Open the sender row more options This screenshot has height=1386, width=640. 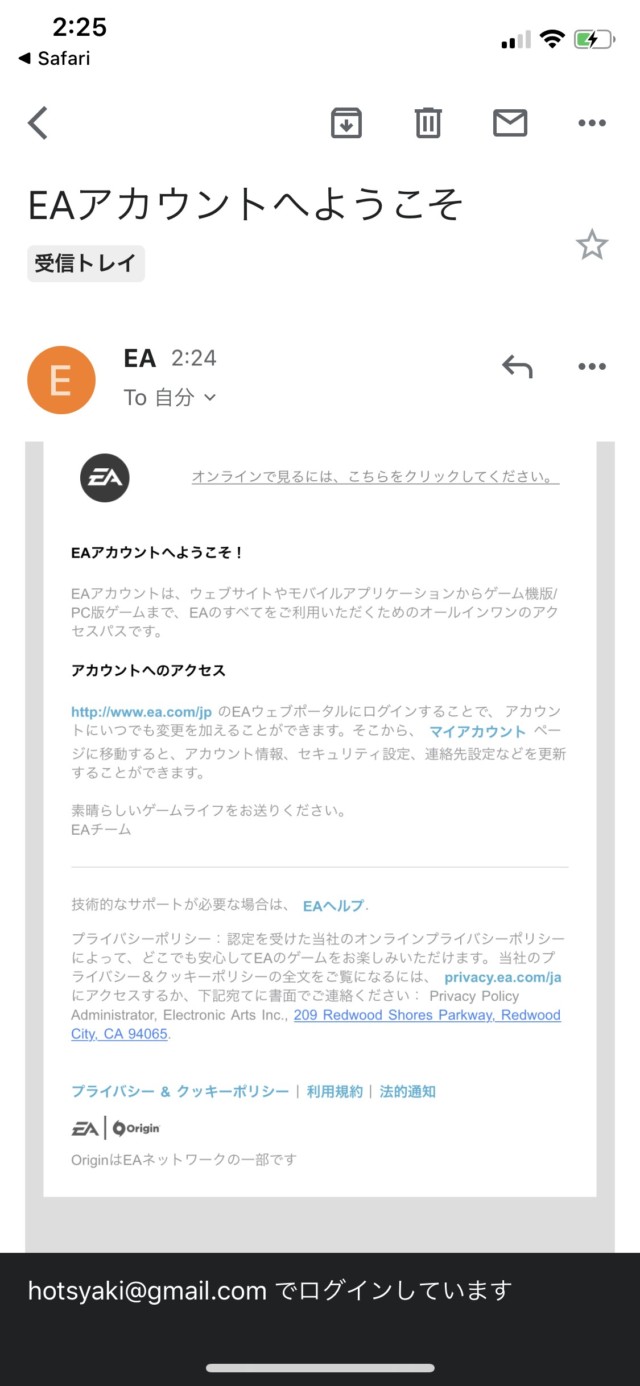592,367
